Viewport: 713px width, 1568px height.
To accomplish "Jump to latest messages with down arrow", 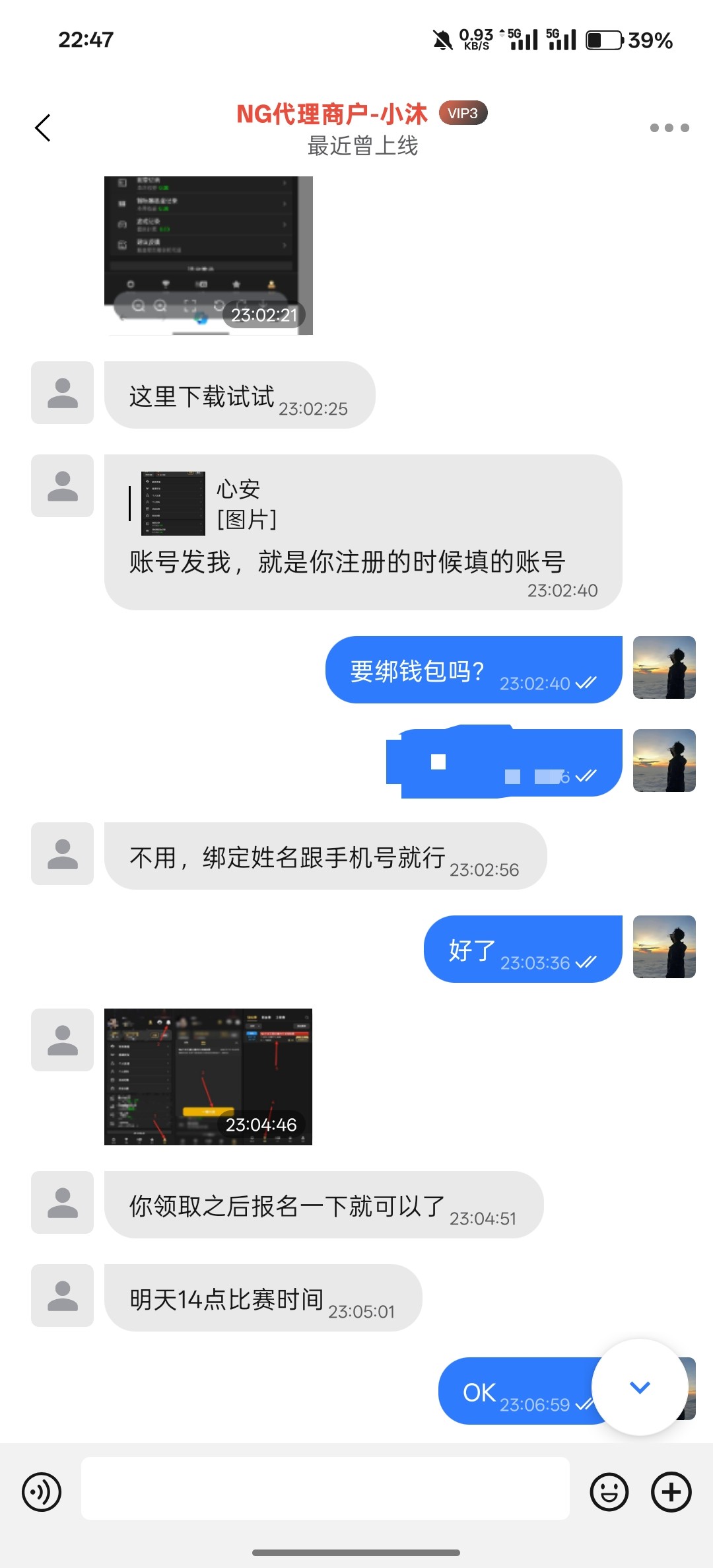I will (639, 1387).
